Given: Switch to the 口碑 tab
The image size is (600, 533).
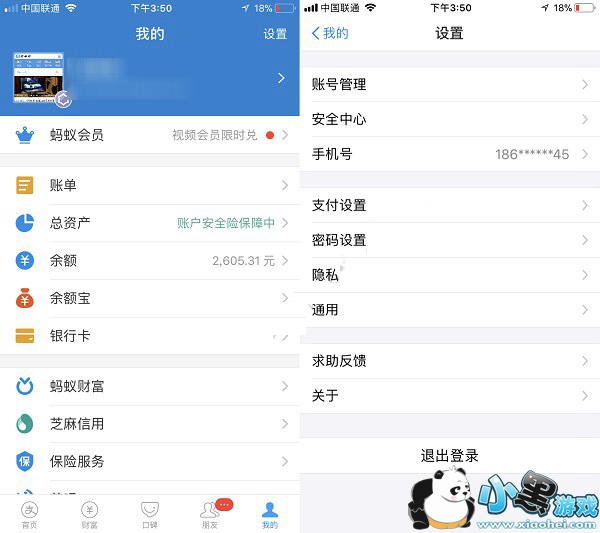Looking at the screenshot, I should coord(150,513).
